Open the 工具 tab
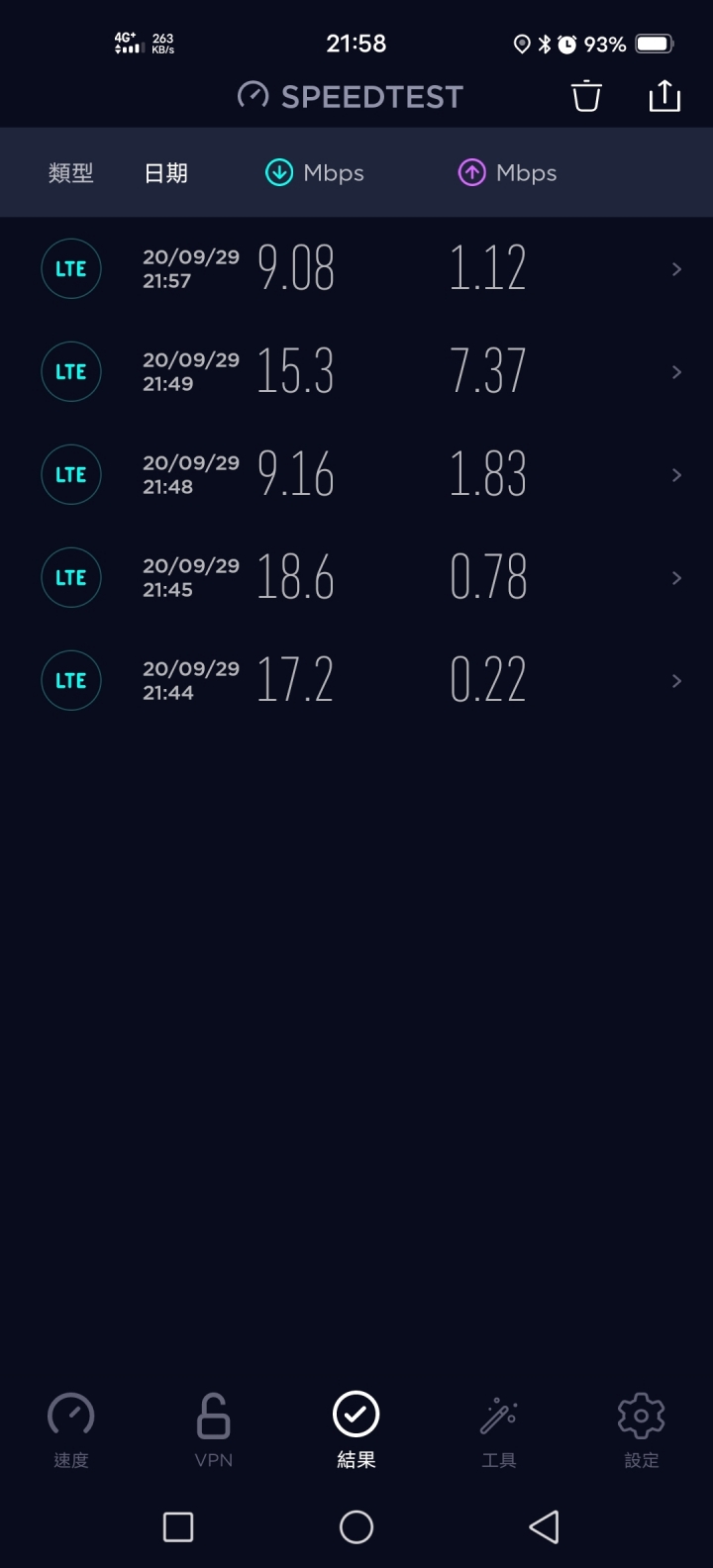 [x=499, y=1429]
